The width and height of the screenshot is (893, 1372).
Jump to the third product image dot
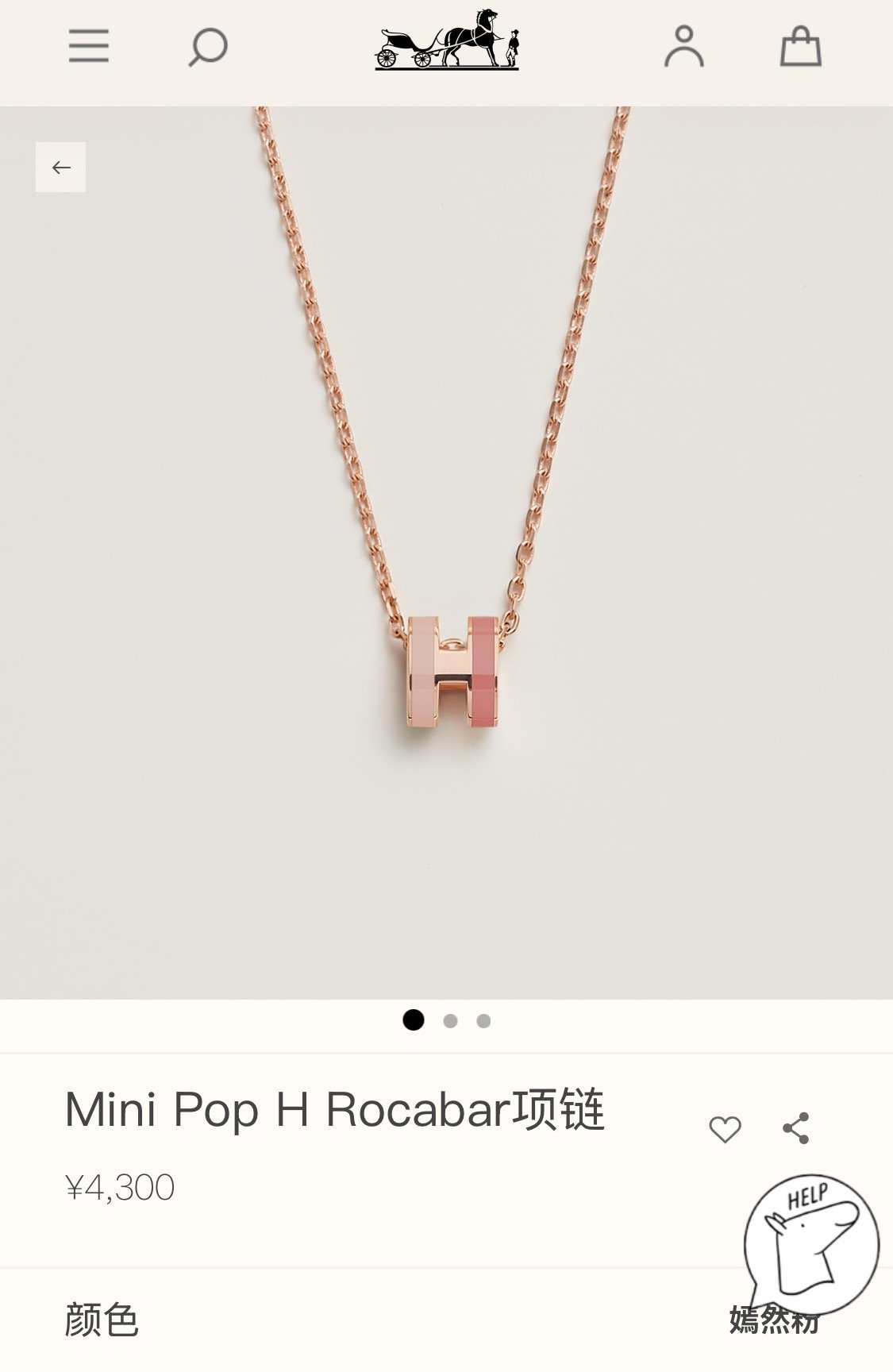pyautogui.click(x=483, y=1021)
